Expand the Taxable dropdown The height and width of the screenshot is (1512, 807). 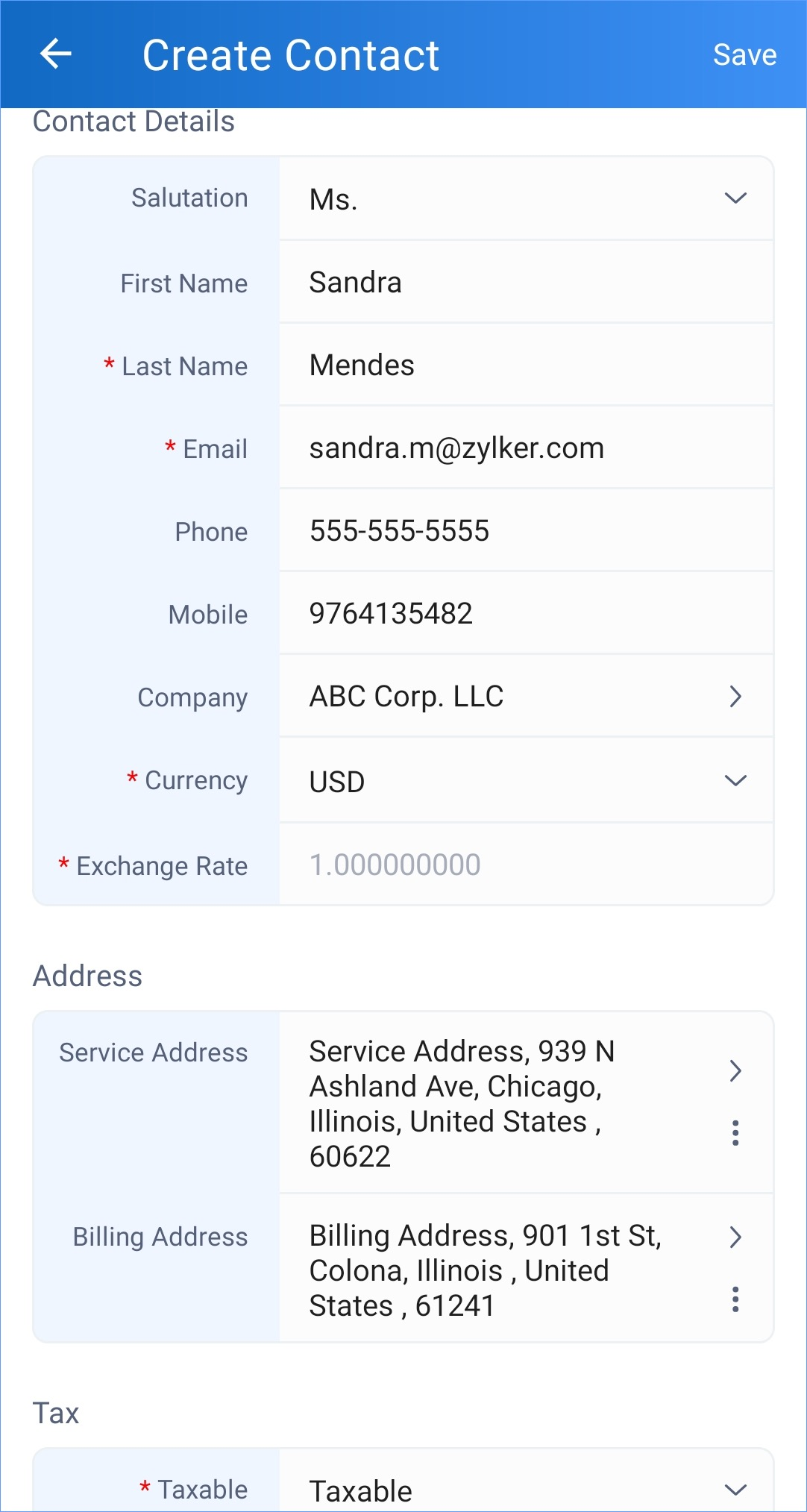coord(525,1490)
